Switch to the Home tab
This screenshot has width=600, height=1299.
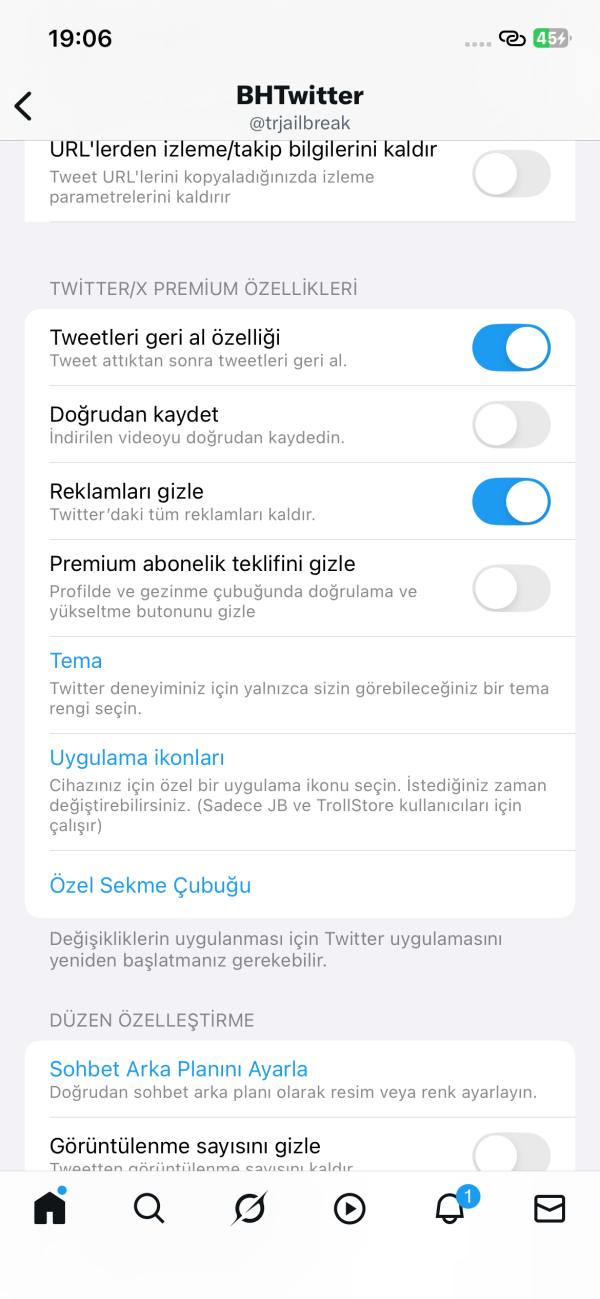50,1208
